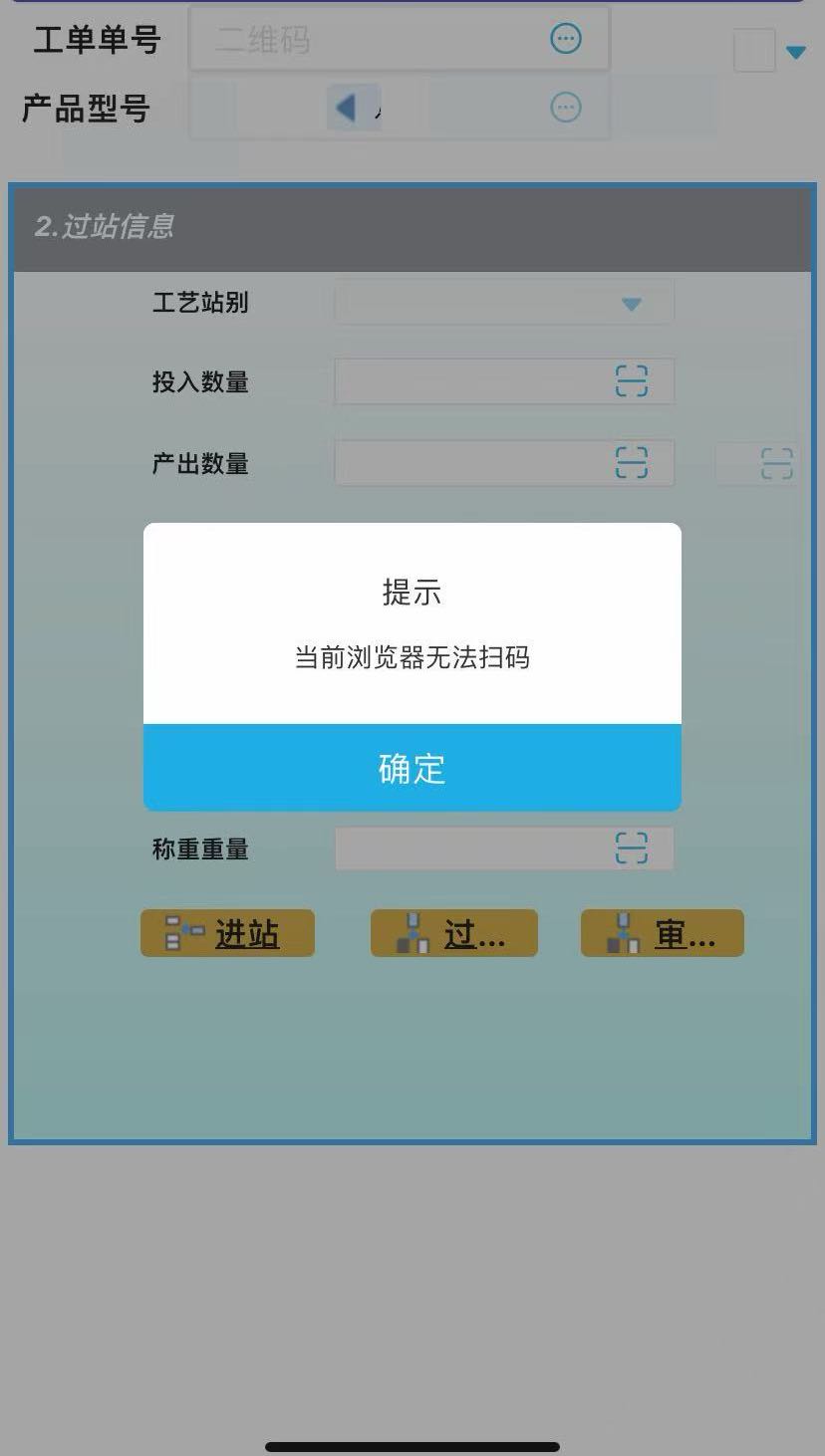Scan code for 产出数量 field

[632, 462]
